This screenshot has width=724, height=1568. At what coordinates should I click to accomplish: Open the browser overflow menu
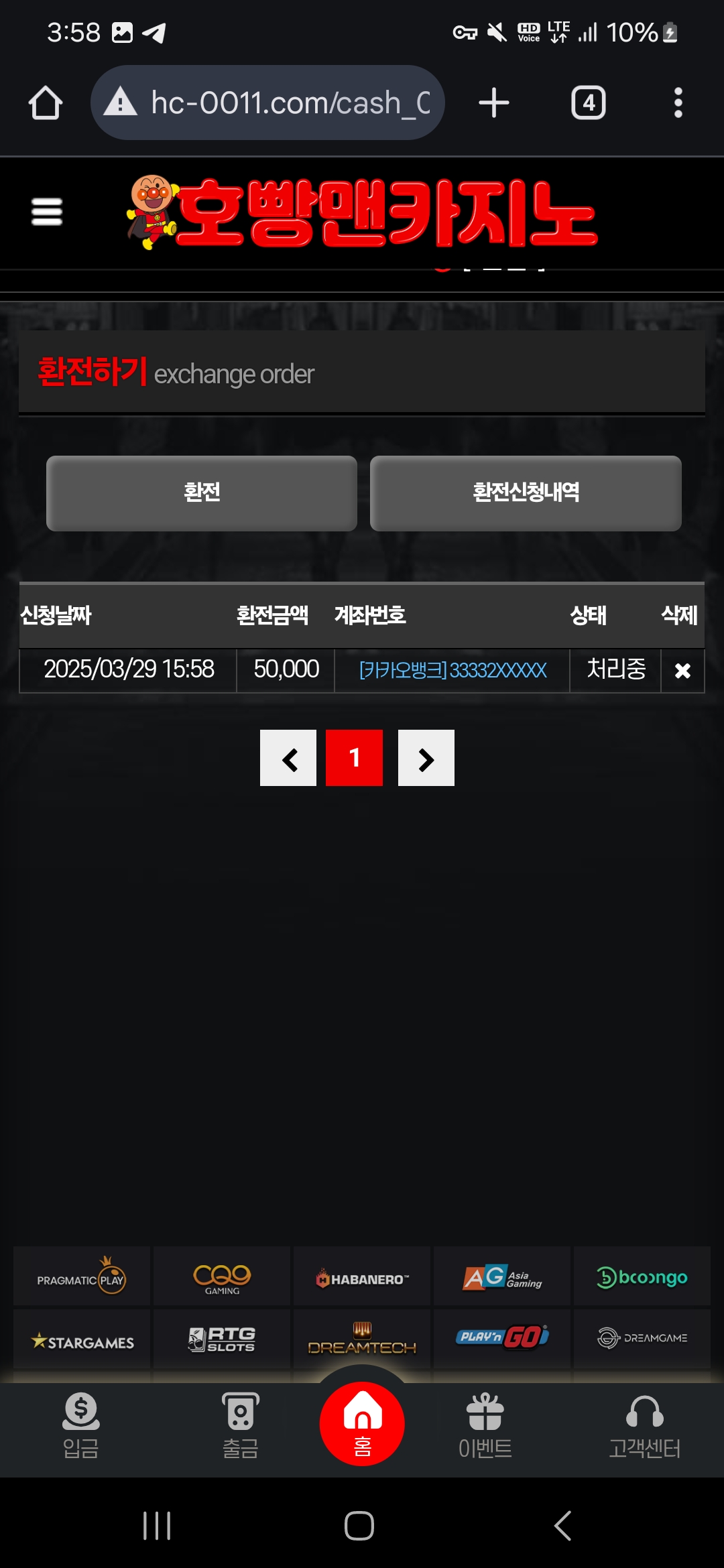tap(678, 103)
